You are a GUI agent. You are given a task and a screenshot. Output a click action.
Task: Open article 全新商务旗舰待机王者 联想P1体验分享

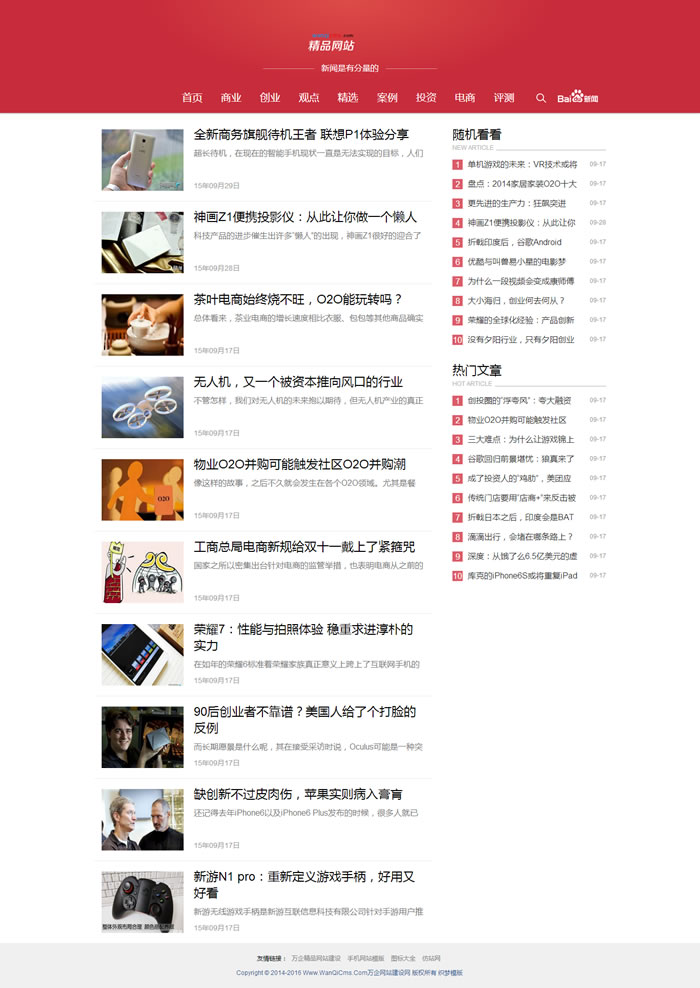tap(301, 134)
